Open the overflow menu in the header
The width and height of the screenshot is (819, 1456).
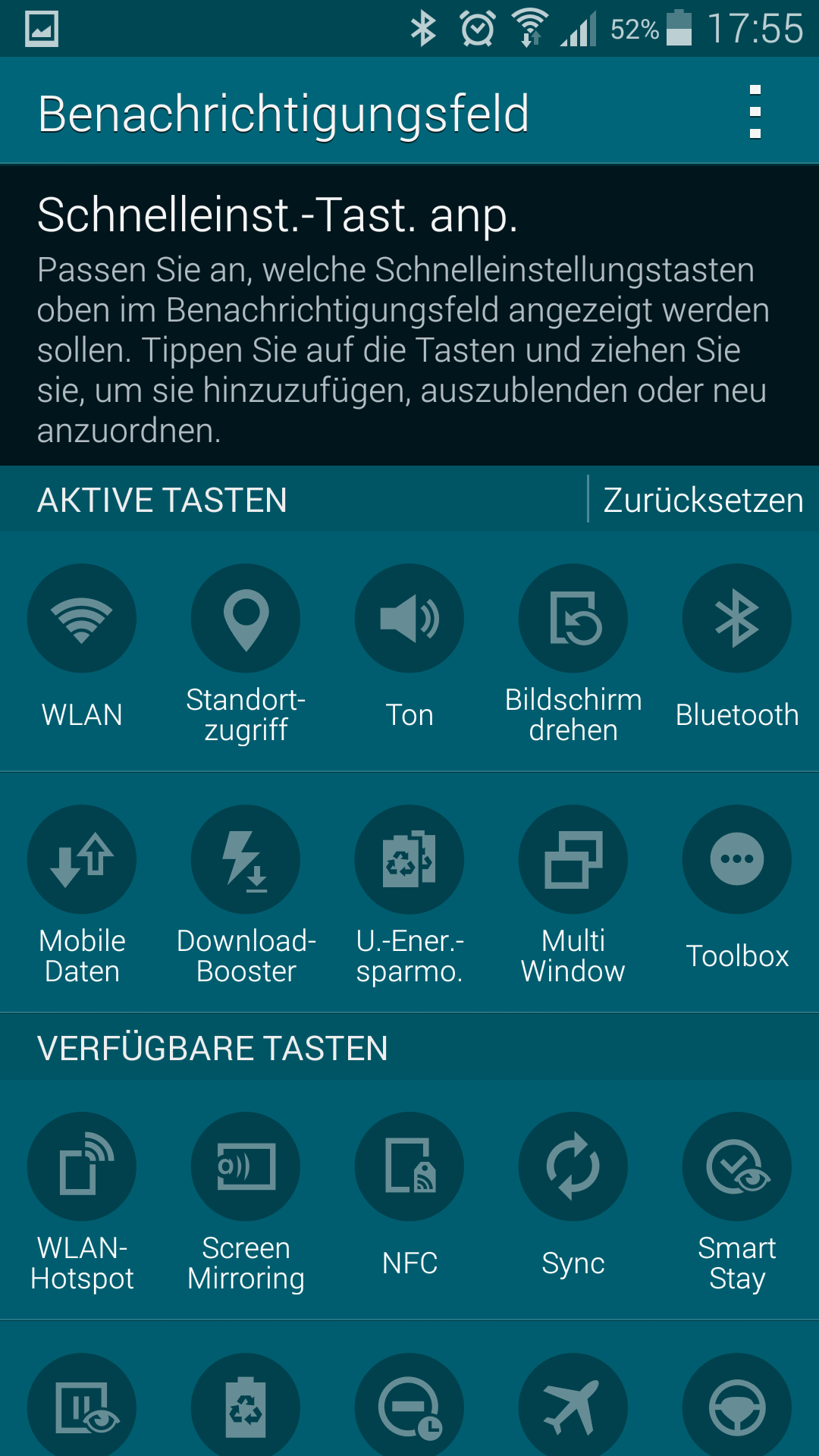(755, 112)
